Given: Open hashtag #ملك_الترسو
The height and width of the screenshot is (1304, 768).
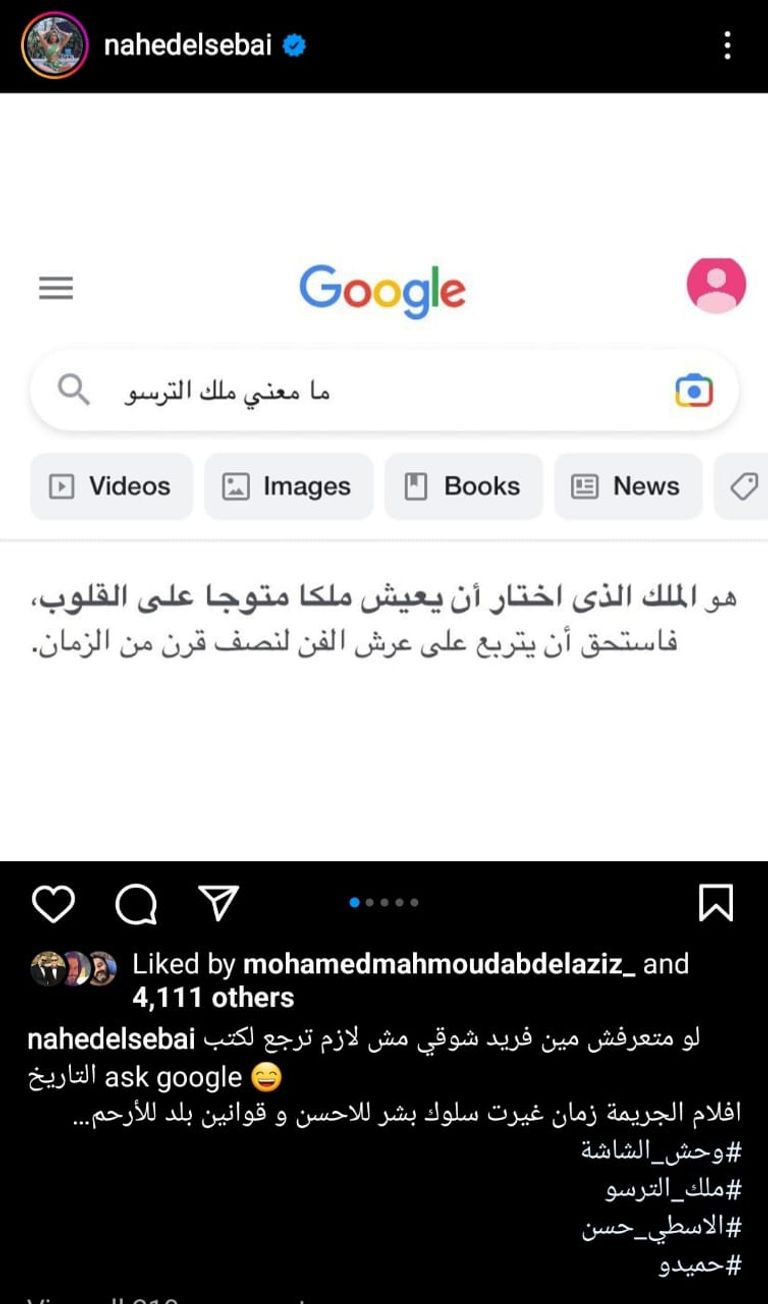Looking at the screenshot, I should 673,1190.
